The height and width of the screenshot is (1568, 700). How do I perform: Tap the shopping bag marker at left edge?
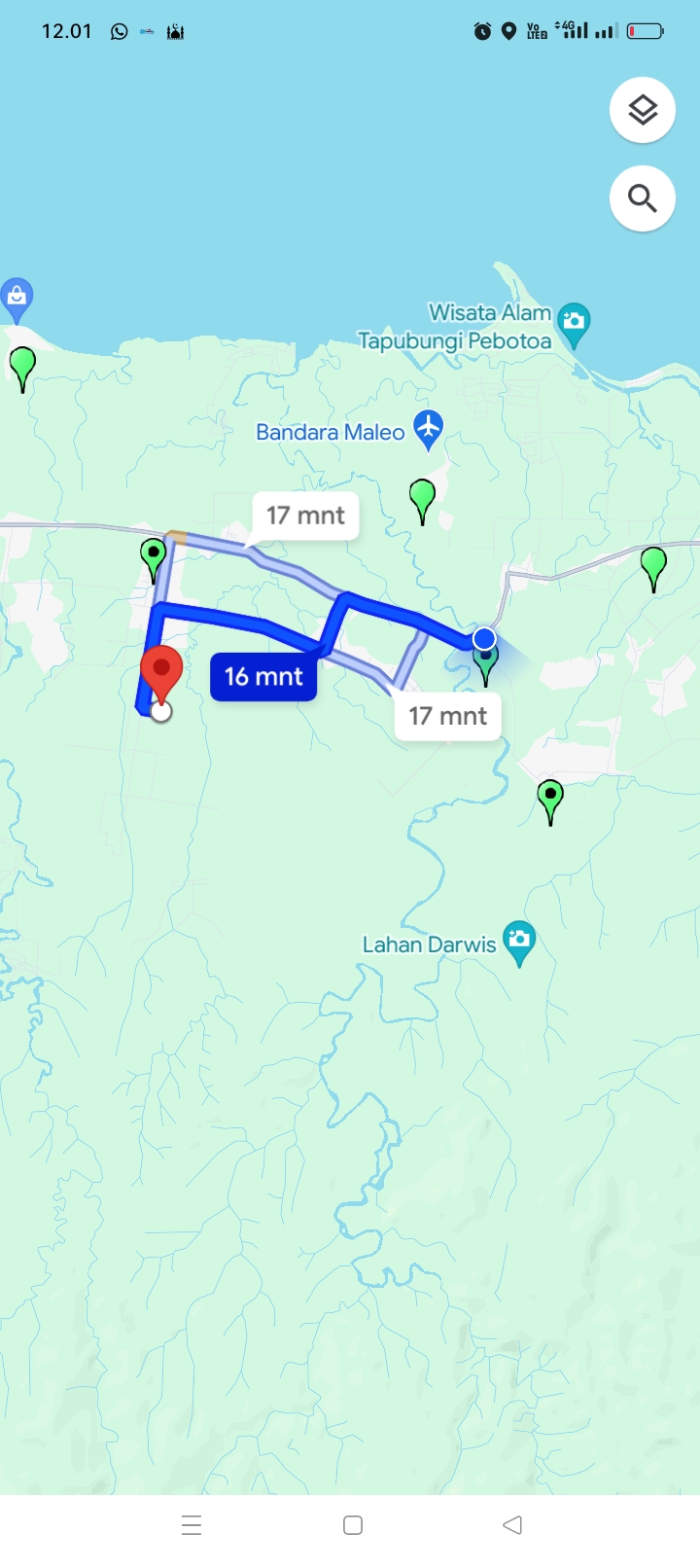pyautogui.click(x=16, y=301)
